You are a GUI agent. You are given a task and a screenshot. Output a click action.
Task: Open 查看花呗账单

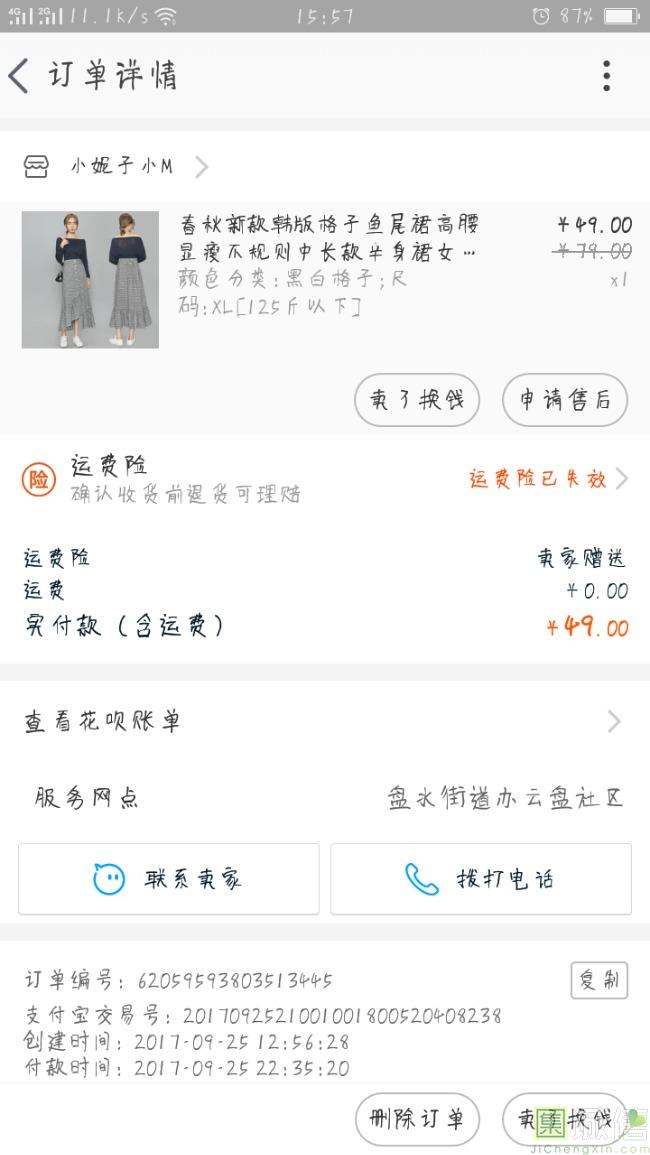click(x=325, y=721)
